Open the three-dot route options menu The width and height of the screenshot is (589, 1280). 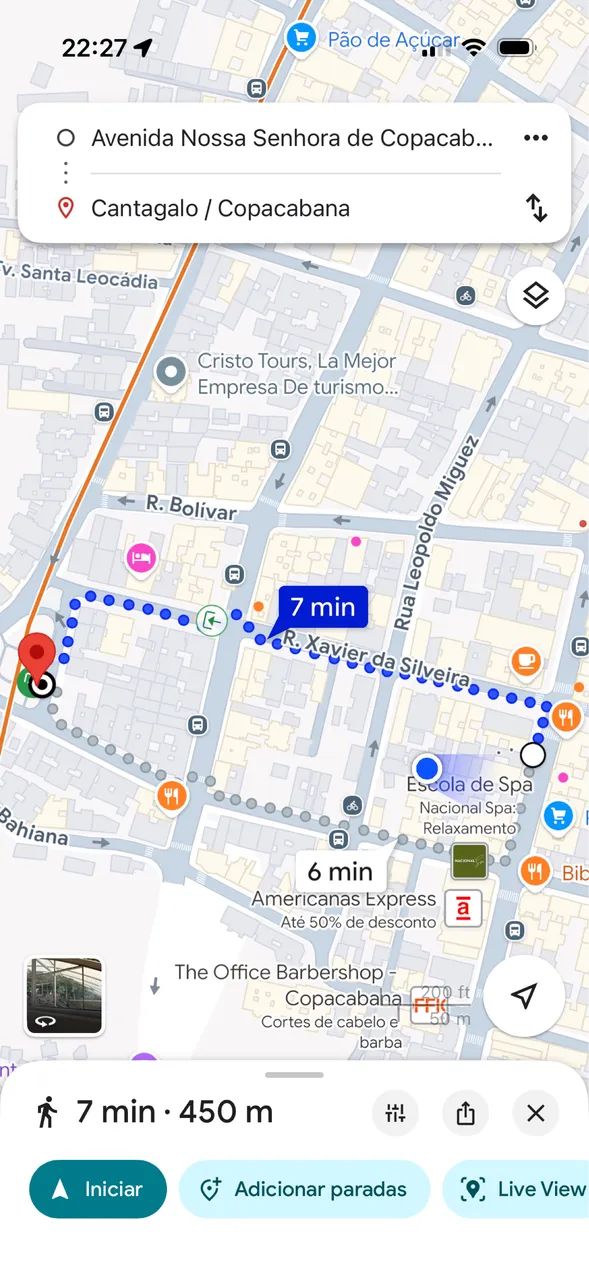(536, 139)
